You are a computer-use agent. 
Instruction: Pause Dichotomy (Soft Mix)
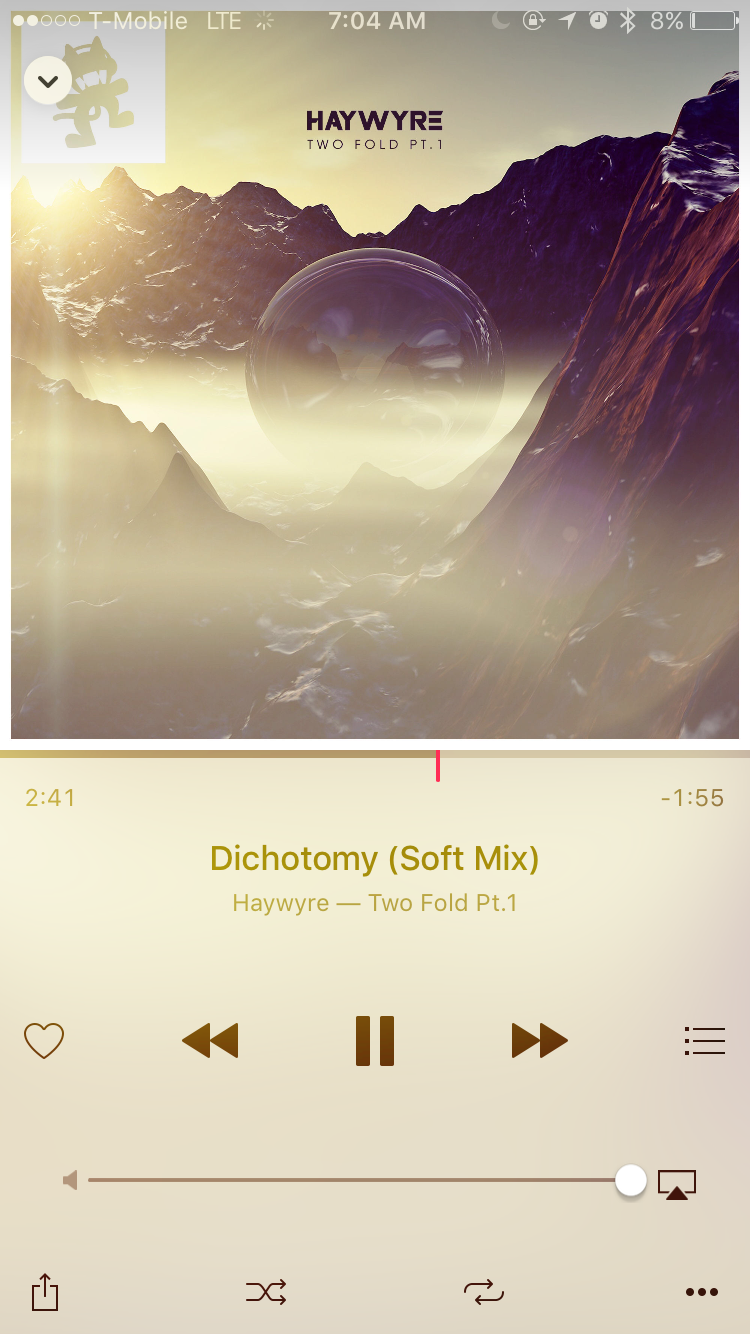(375, 1041)
